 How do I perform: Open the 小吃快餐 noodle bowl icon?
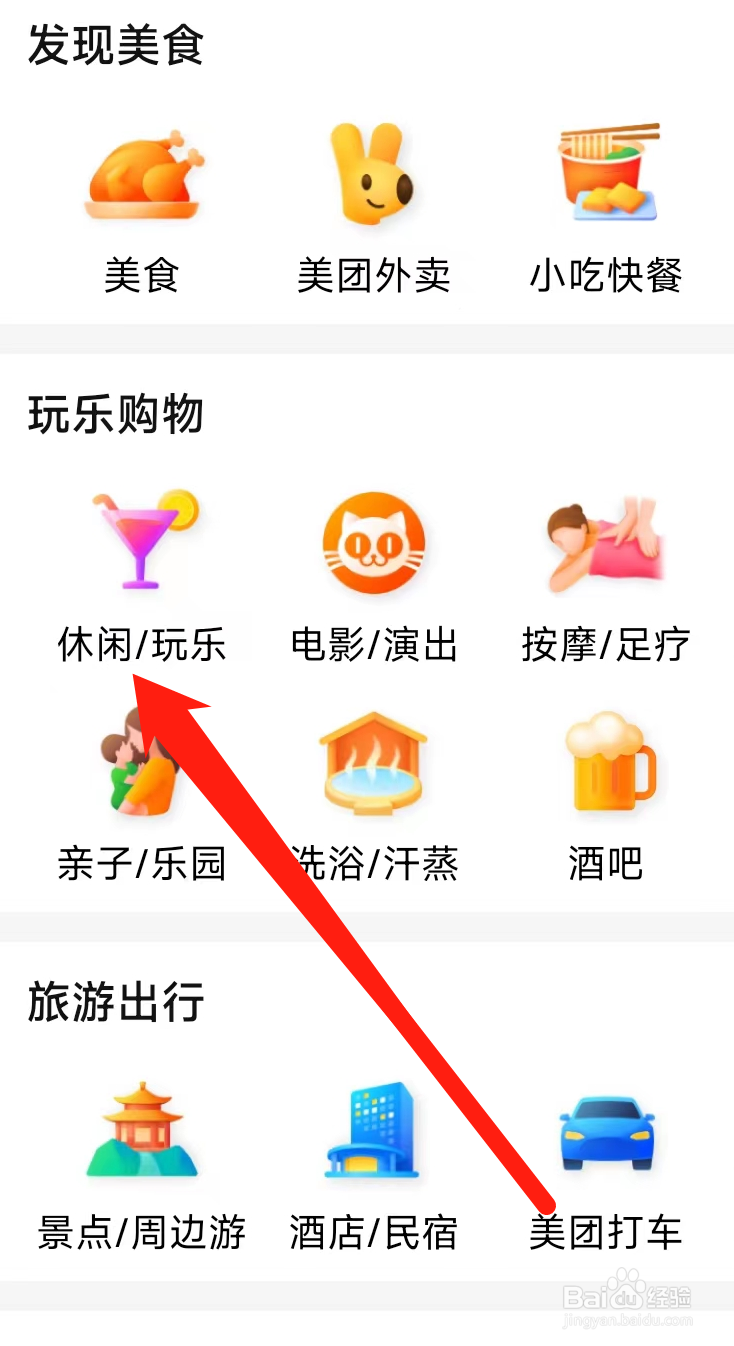pyautogui.click(x=606, y=172)
